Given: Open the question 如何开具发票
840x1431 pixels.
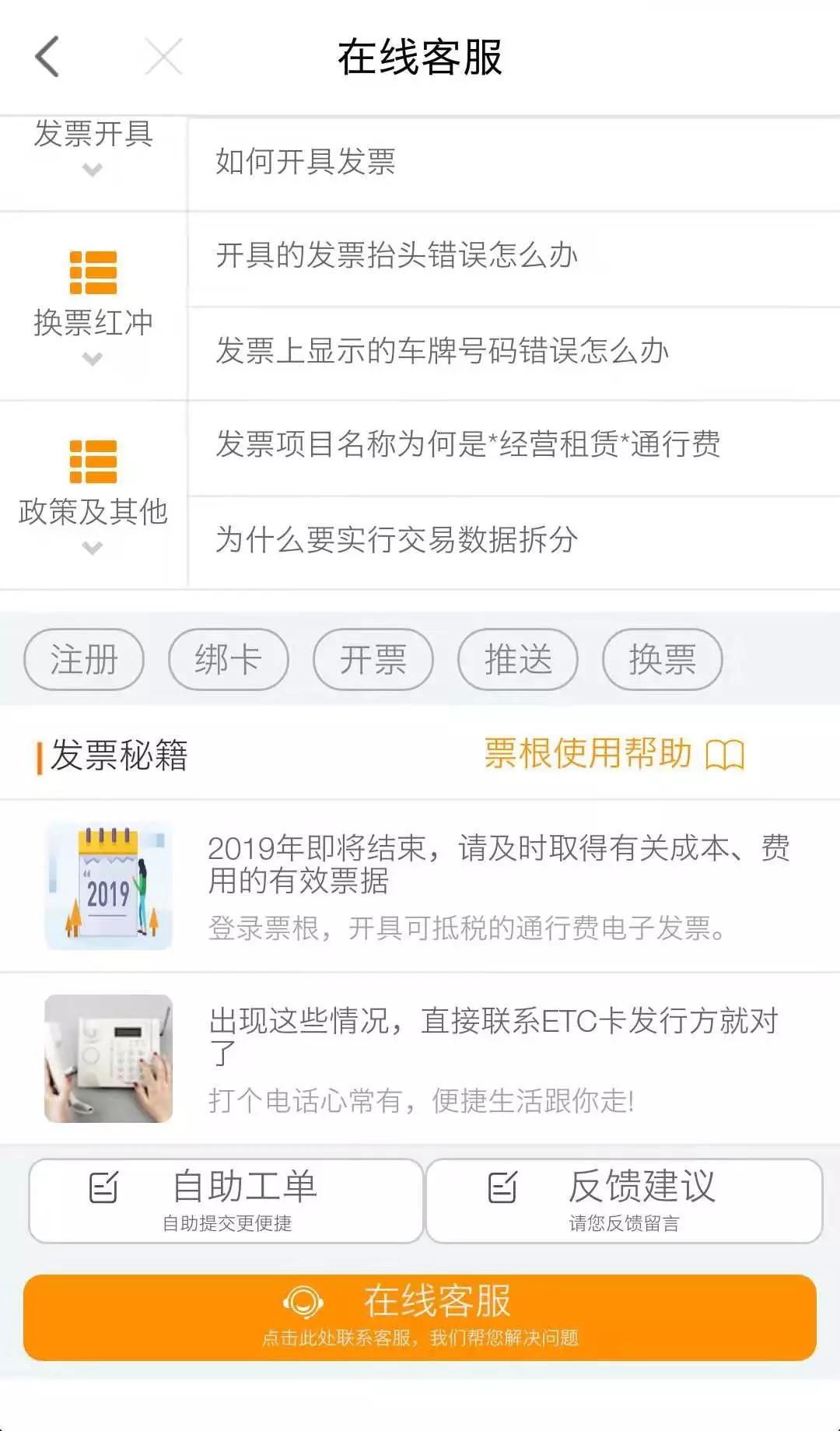Looking at the screenshot, I should [513, 162].
